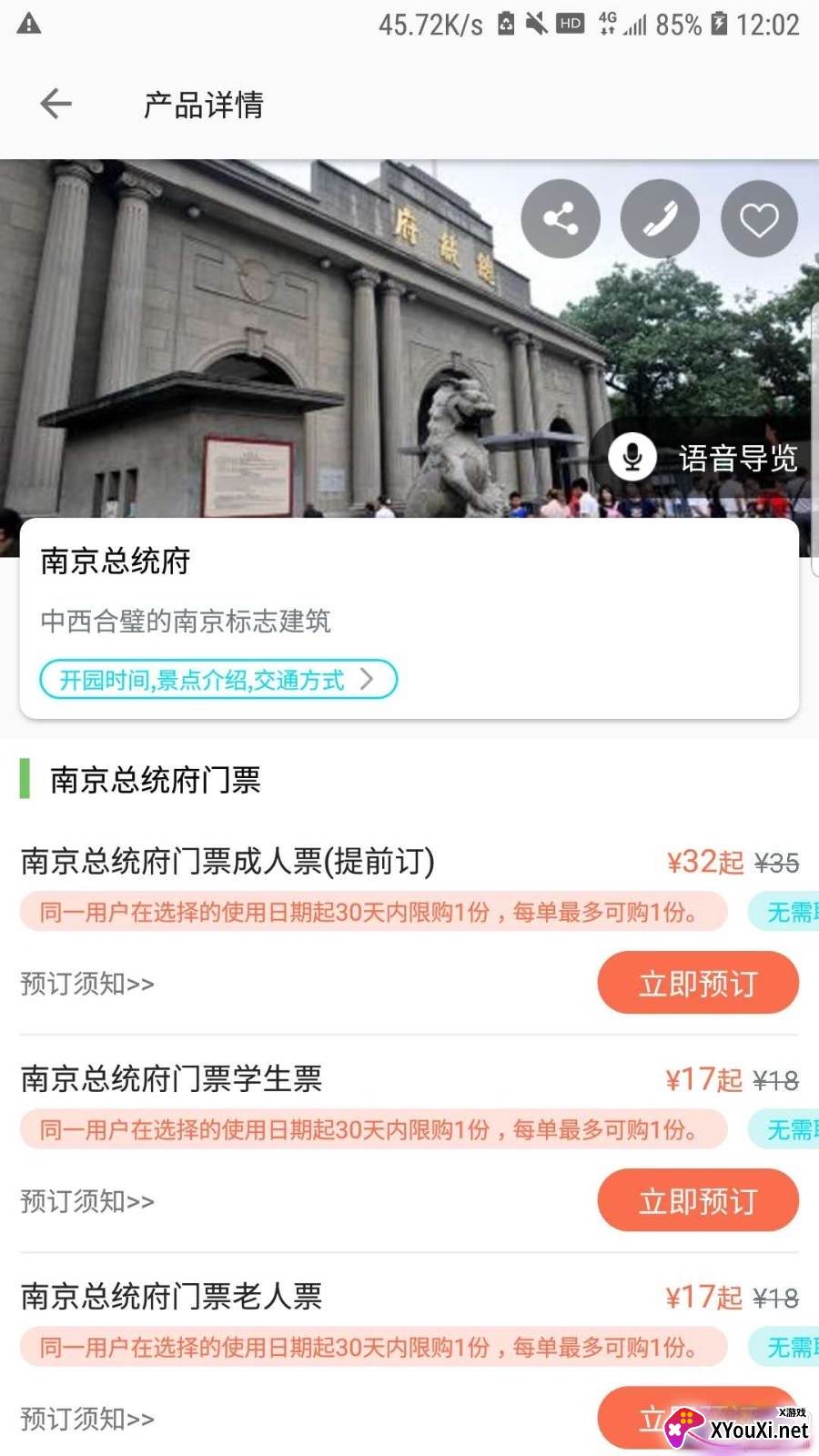
Task: Tap 立即预订 for the adult ticket
Action: (698, 983)
